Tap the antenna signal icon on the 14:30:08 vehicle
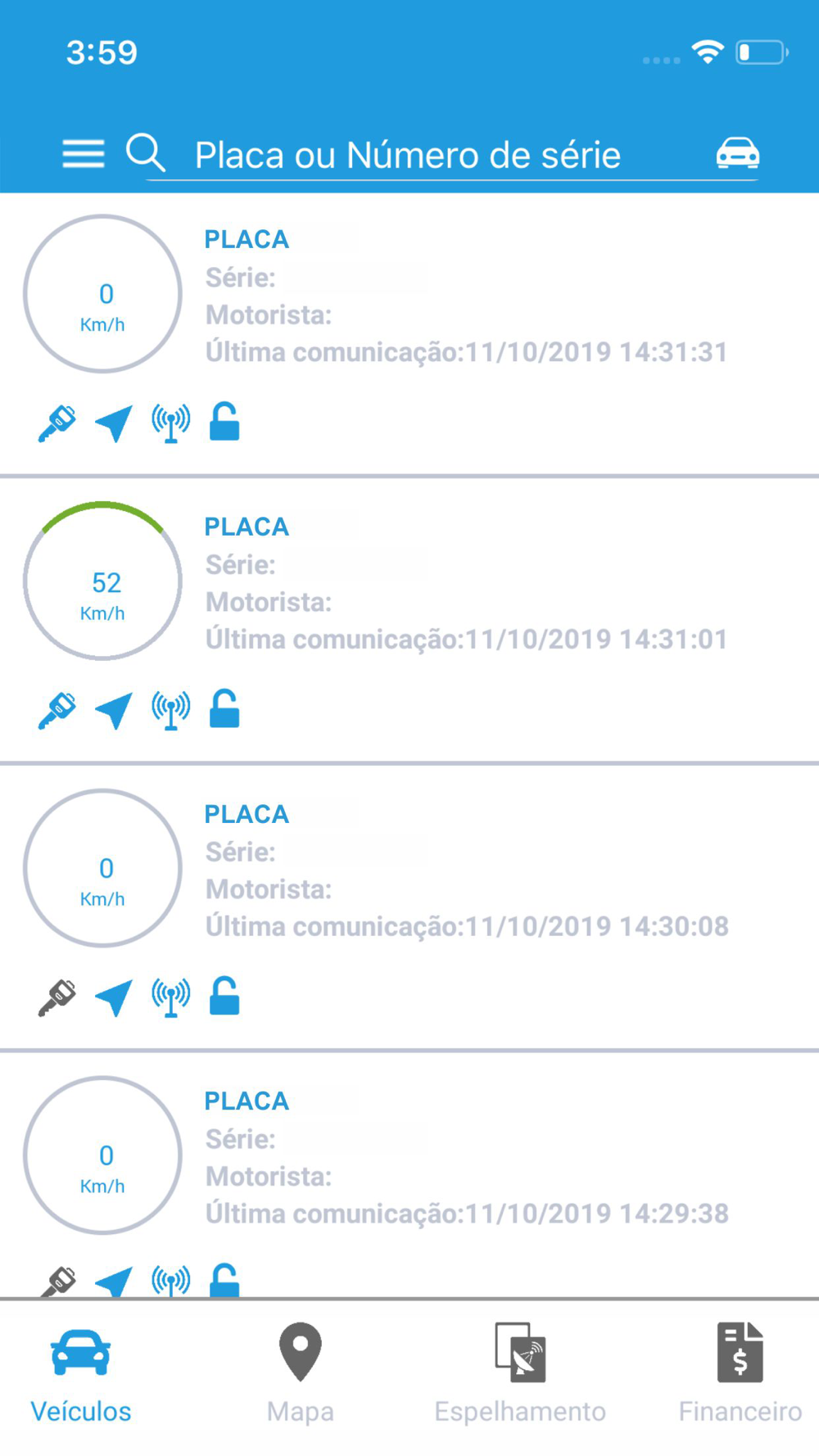Image resolution: width=819 pixels, height=1456 pixels. coord(170,997)
